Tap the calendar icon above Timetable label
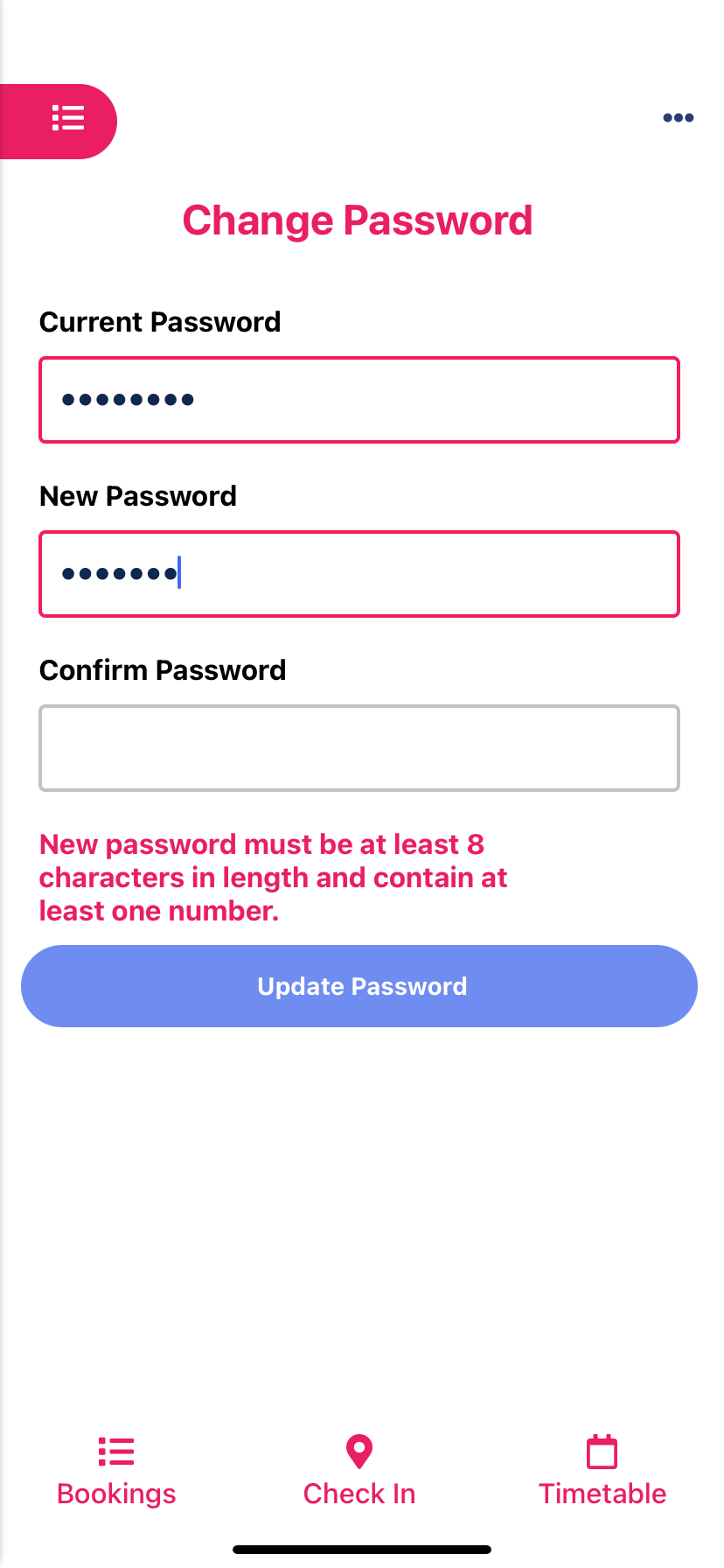The image size is (724, 1568). pos(602,1451)
